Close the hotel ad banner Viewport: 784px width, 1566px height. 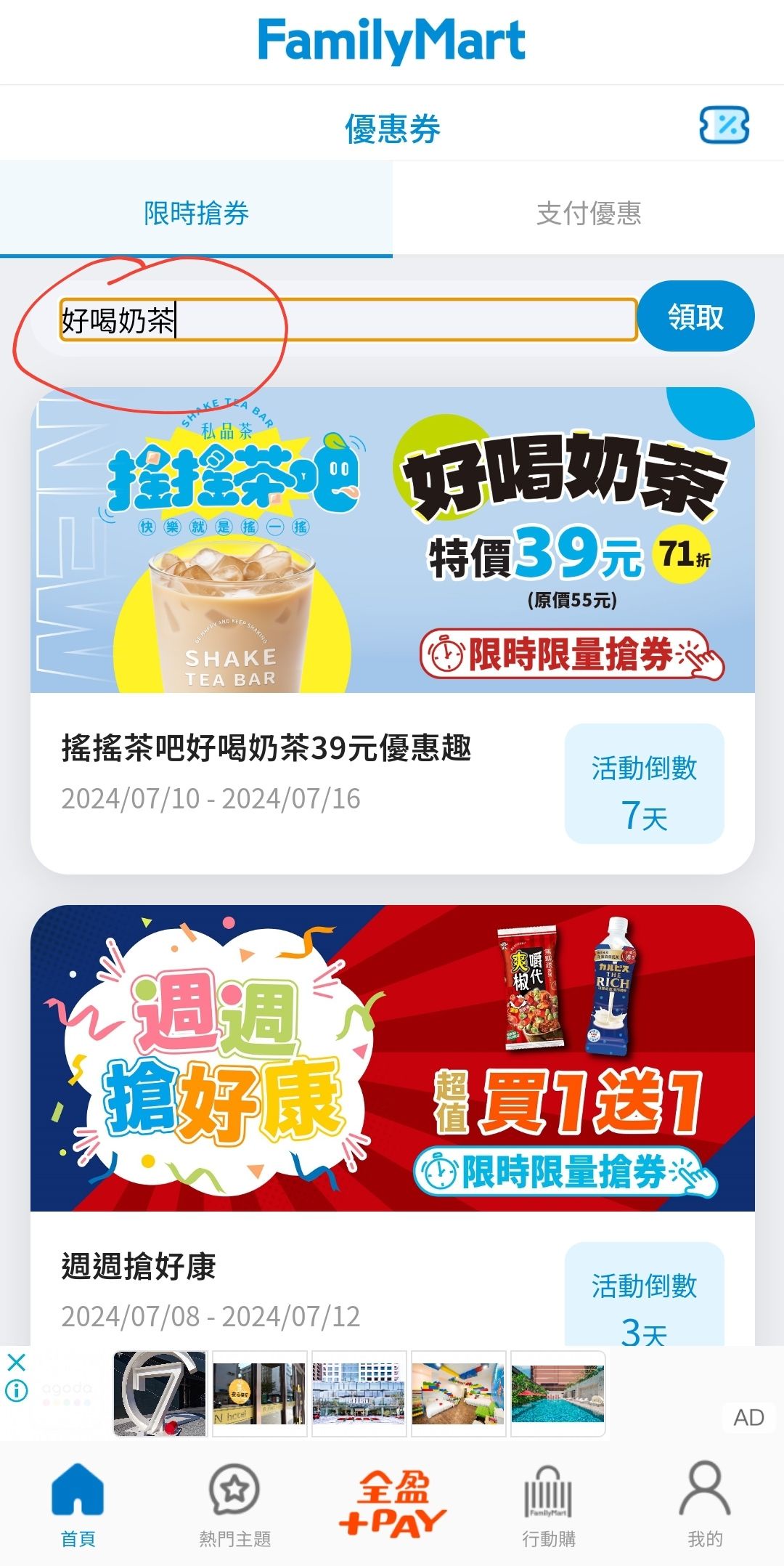16,1363
